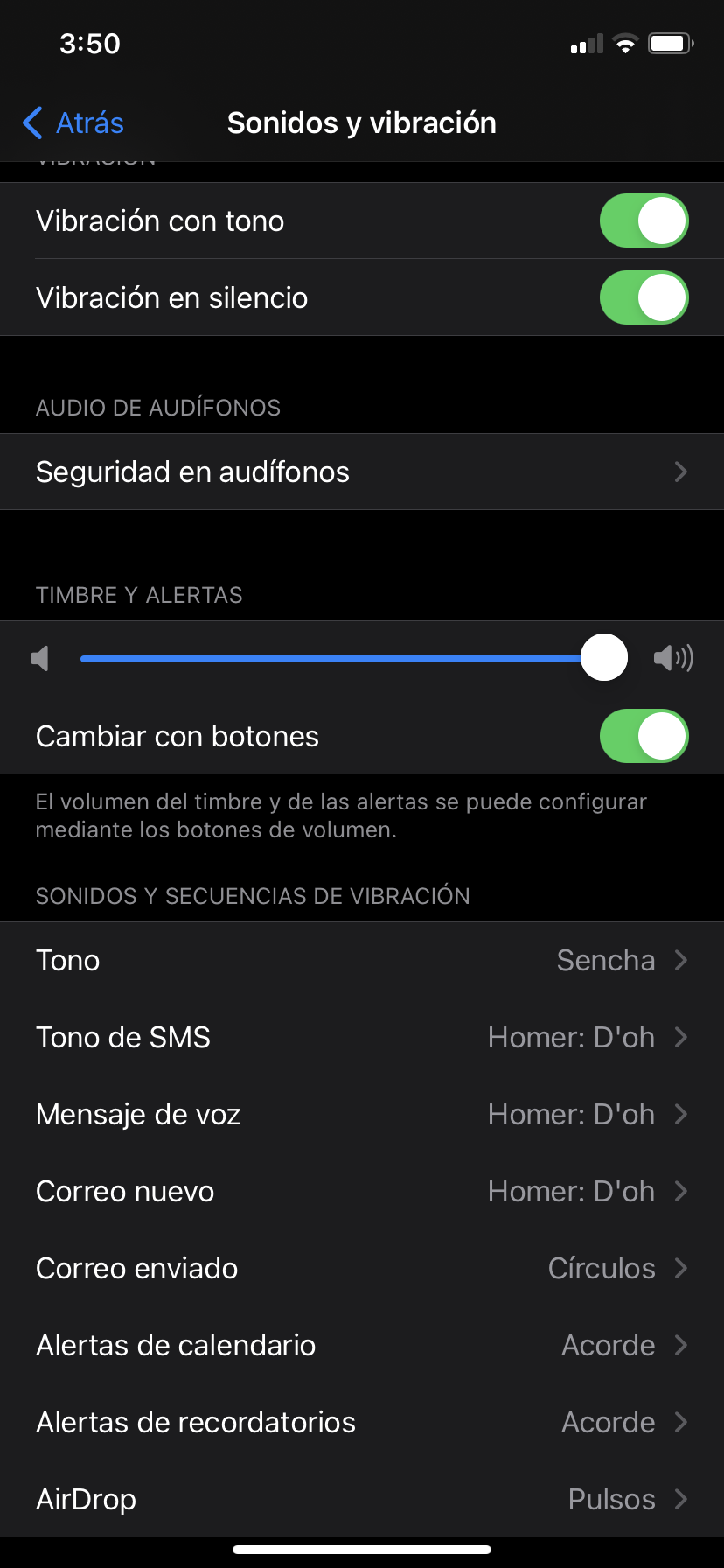Change the AirDrop sound
The image size is (724, 1568).
(362, 1499)
